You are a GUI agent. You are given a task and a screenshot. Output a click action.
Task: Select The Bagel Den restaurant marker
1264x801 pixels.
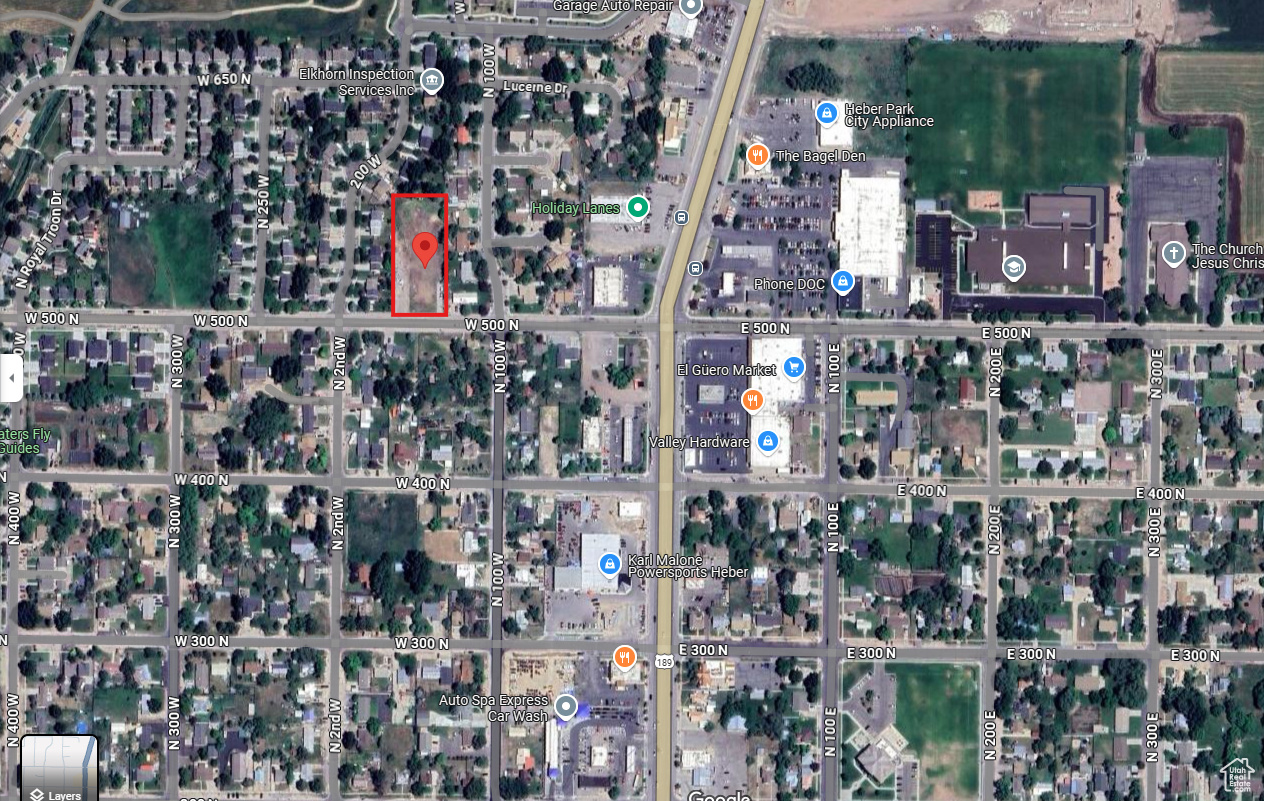tap(759, 155)
